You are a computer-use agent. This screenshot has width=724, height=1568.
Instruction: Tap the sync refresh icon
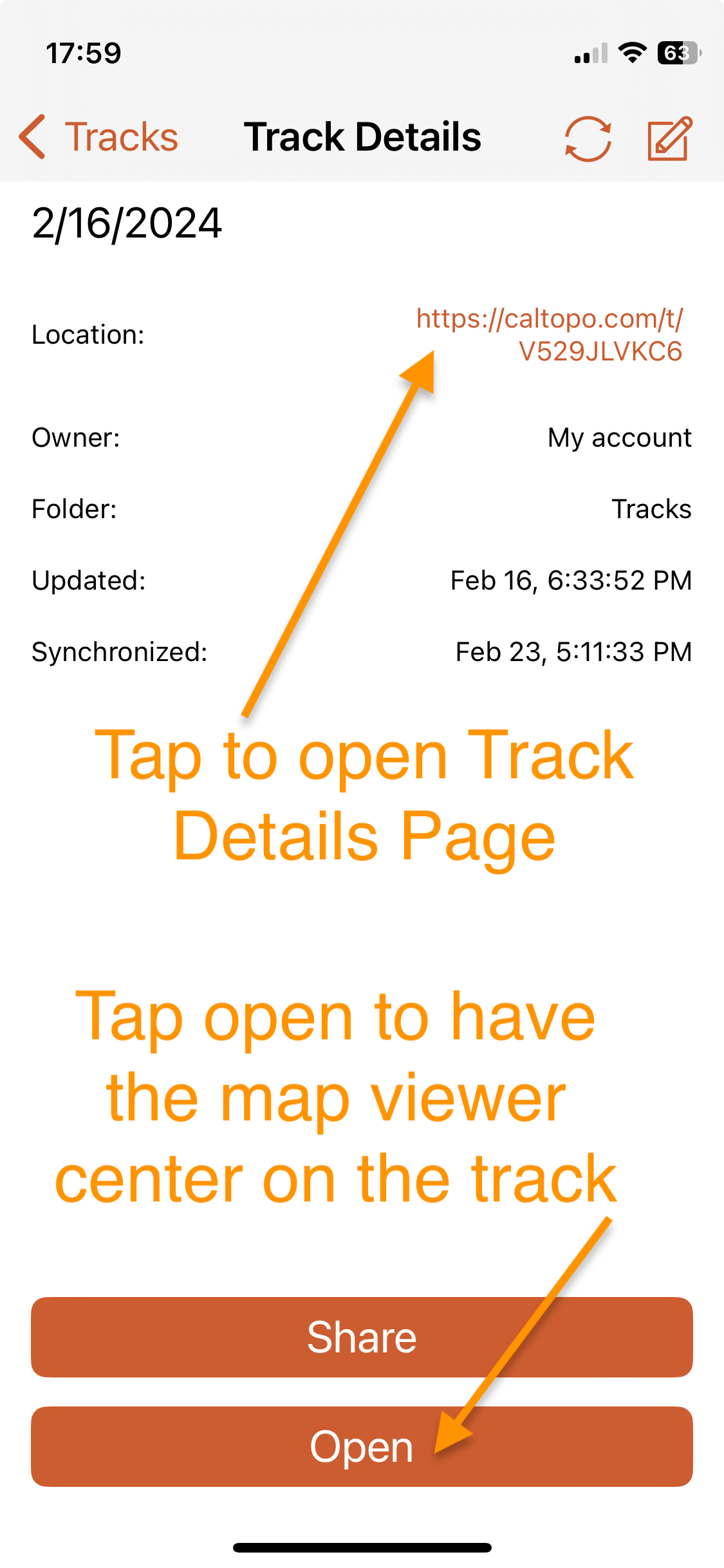pos(588,138)
